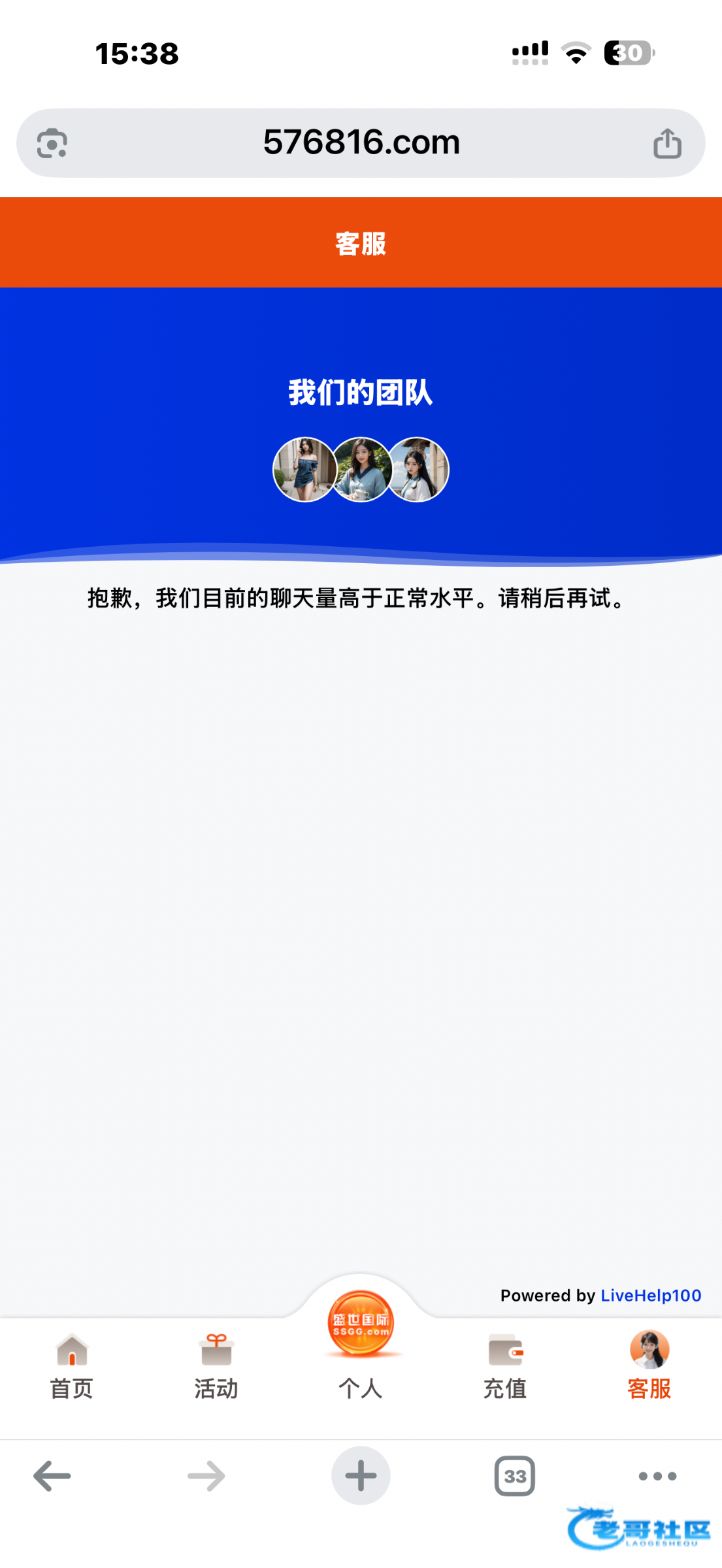Open the 576816.com address bar

point(361,142)
